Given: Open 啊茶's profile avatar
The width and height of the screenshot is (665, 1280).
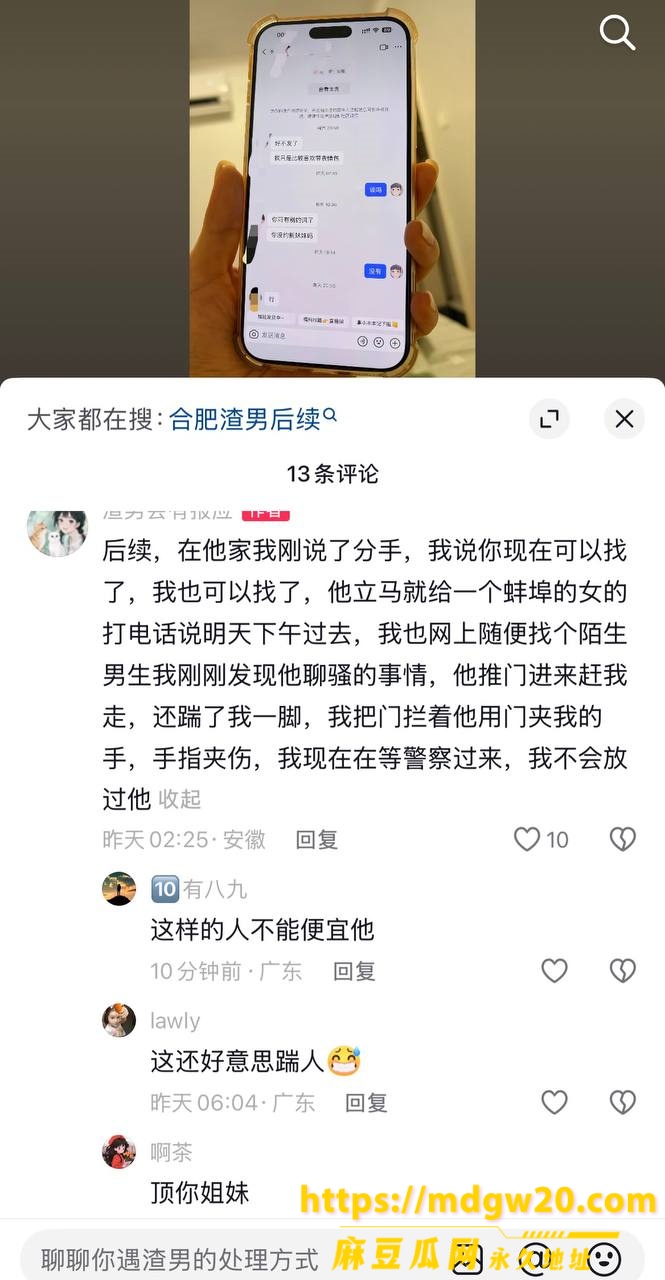Looking at the screenshot, I should click(x=119, y=1152).
